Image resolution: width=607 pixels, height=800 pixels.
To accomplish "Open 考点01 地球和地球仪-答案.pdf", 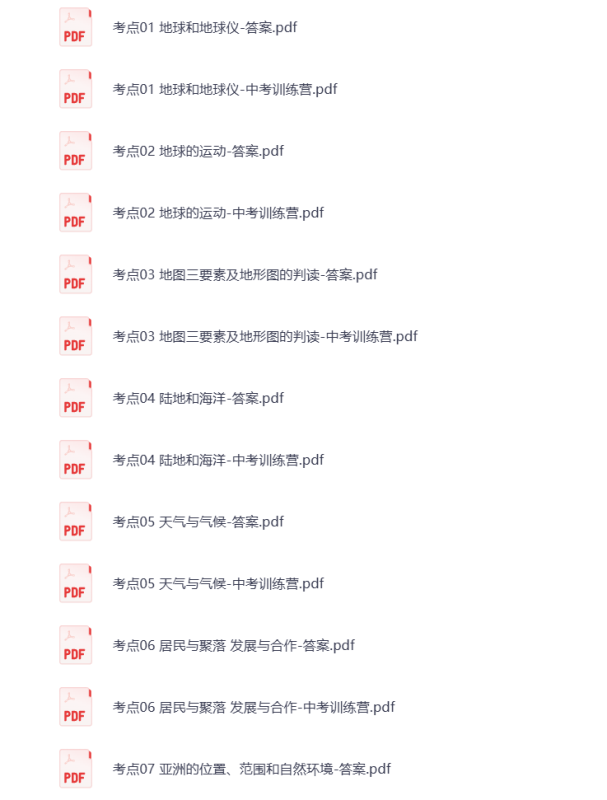I will pos(204,27).
